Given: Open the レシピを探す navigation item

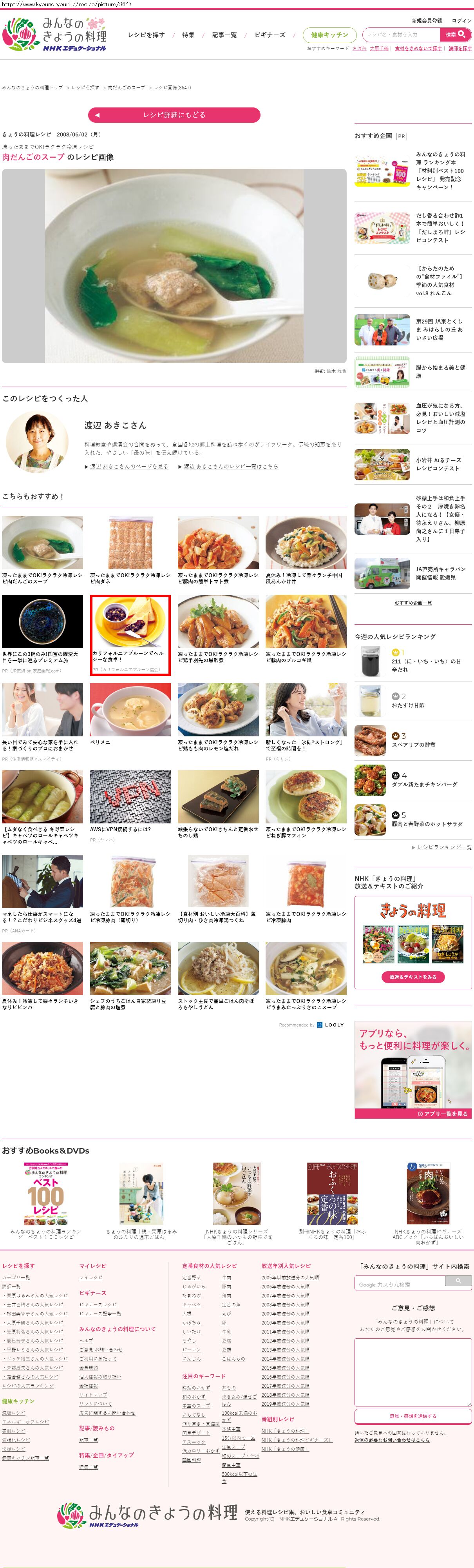Looking at the screenshot, I should coord(146,35).
